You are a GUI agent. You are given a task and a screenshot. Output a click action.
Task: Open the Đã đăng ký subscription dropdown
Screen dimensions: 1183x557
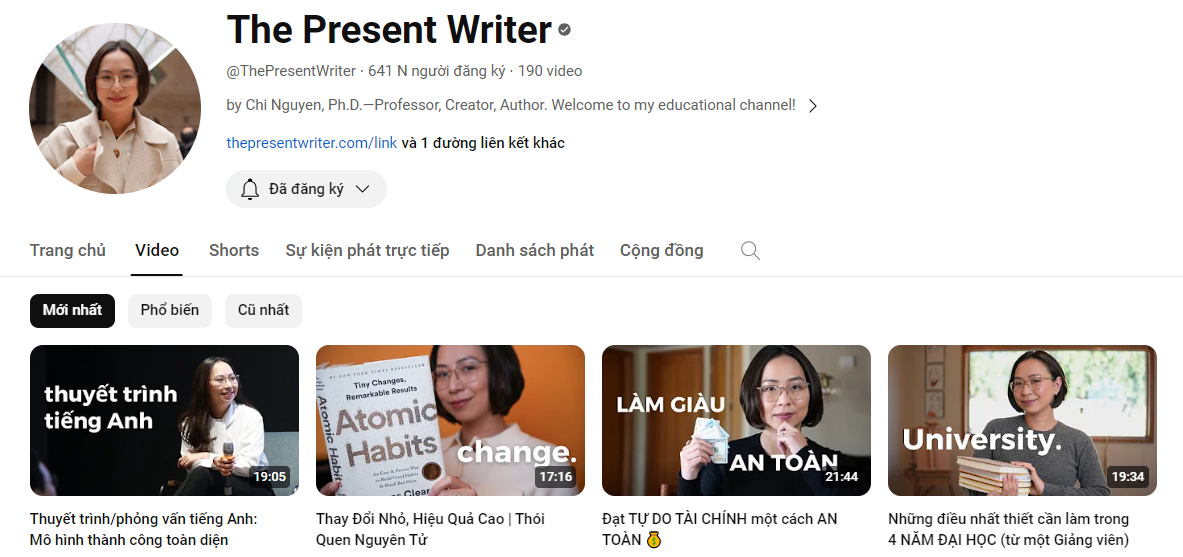coord(306,189)
